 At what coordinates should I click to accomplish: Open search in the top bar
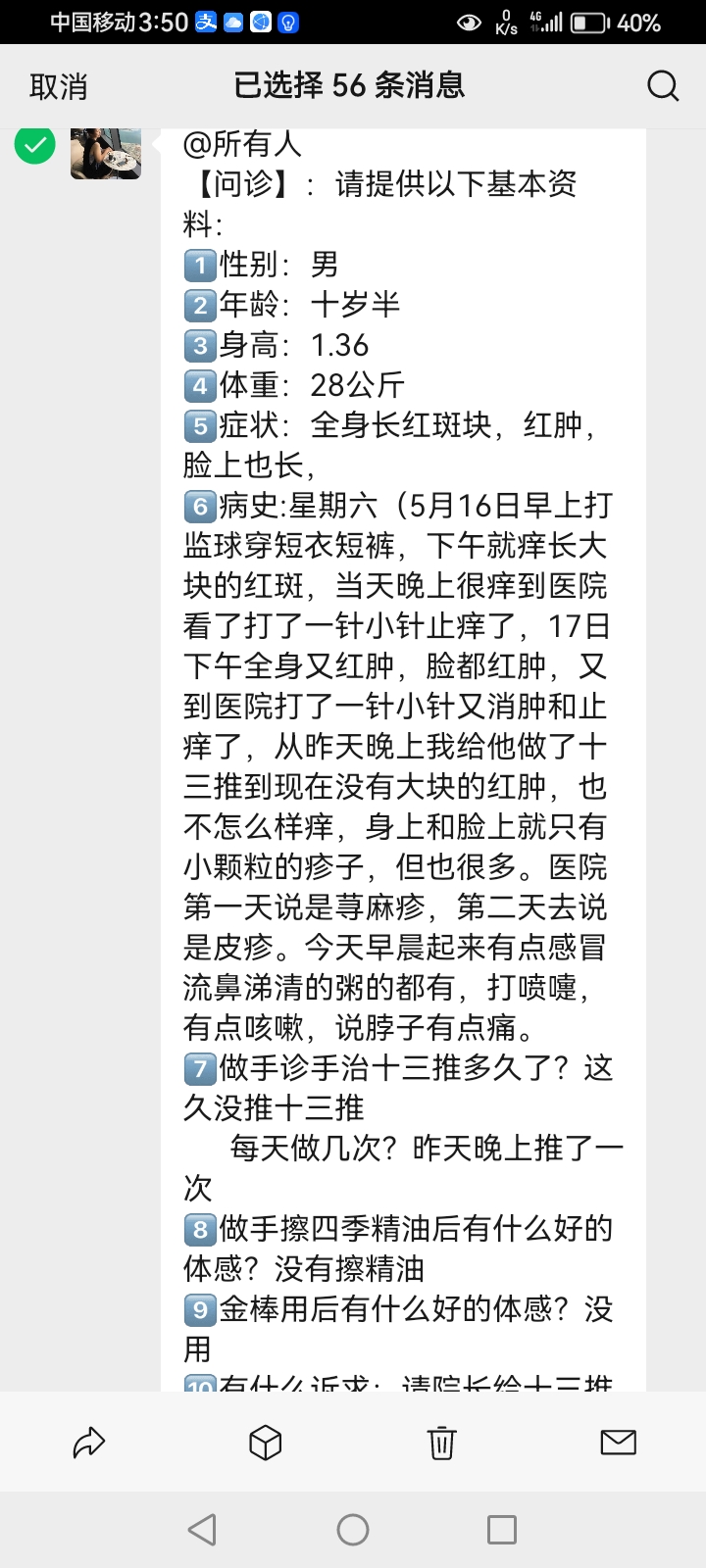click(x=663, y=86)
